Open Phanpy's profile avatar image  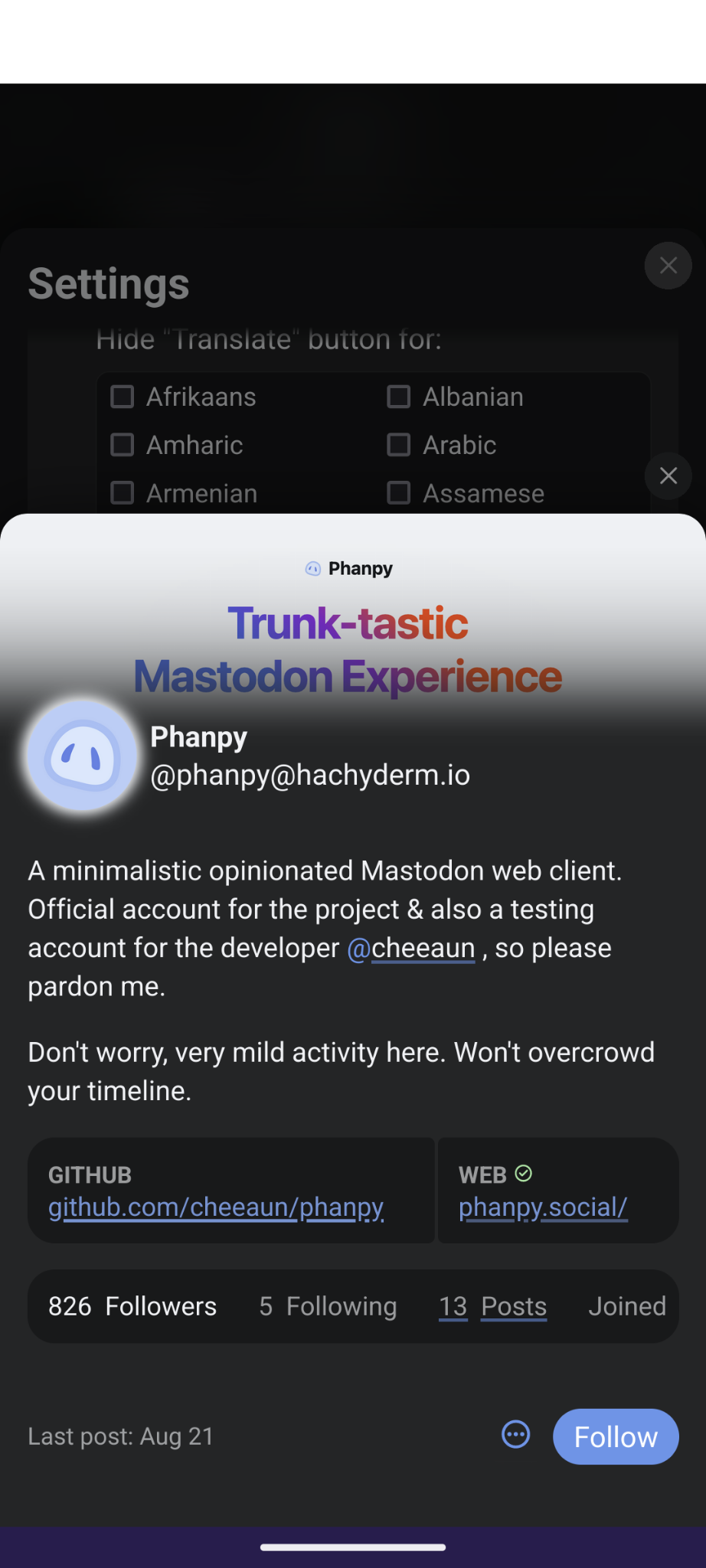point(82,756)
